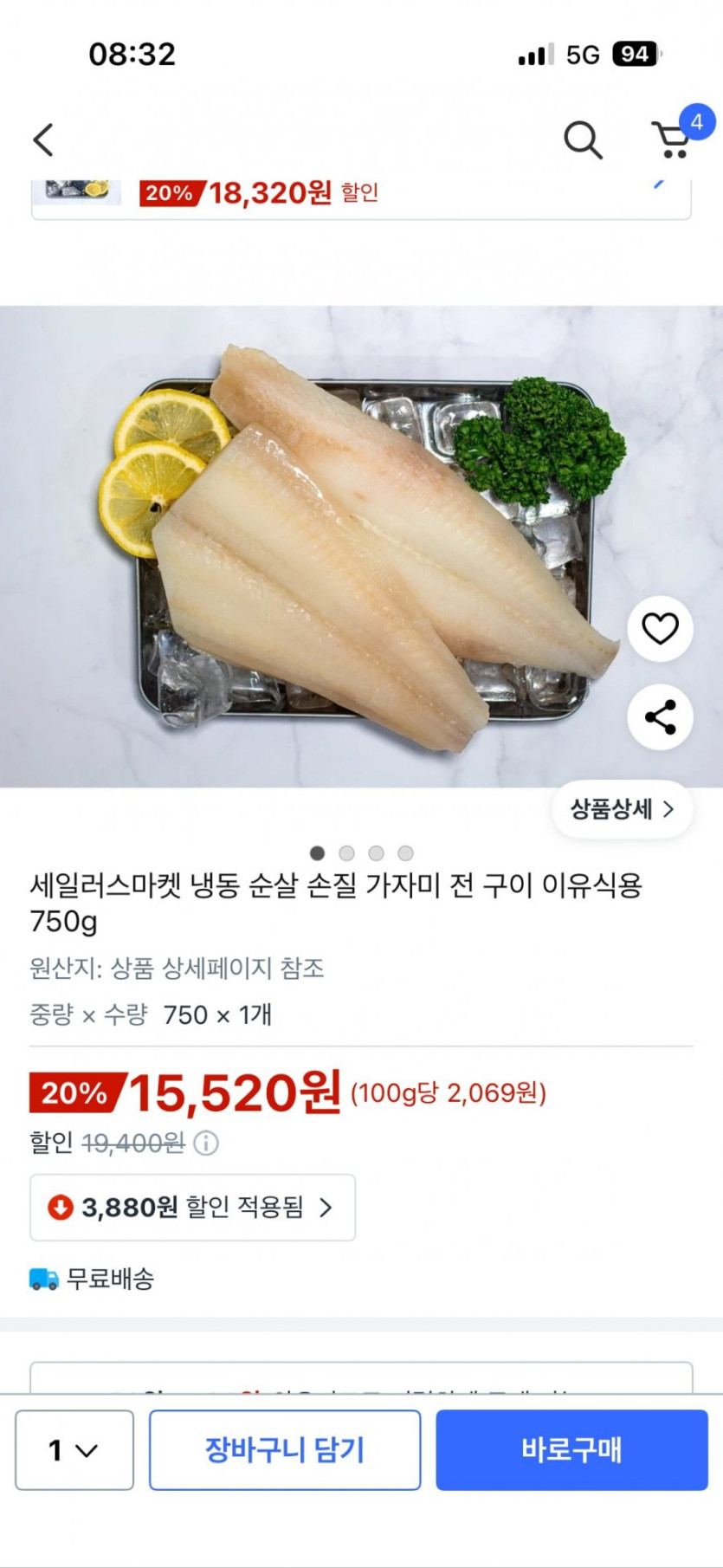
Task: Tap the heart icon to favorite this product
Action: 660,630
